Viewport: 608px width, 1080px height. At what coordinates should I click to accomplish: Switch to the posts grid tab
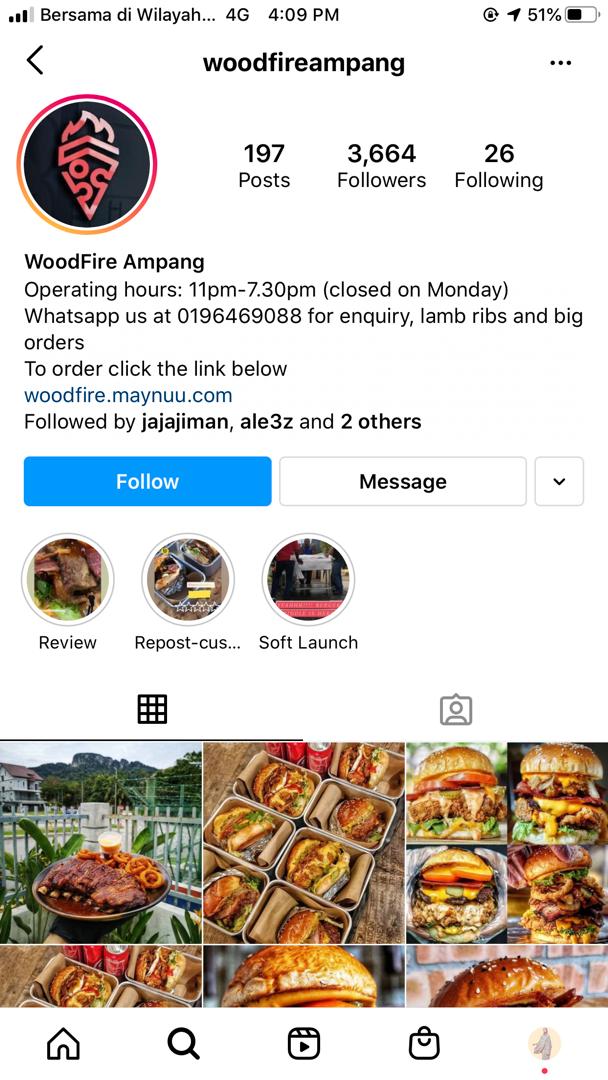click(x=152, y=709)
